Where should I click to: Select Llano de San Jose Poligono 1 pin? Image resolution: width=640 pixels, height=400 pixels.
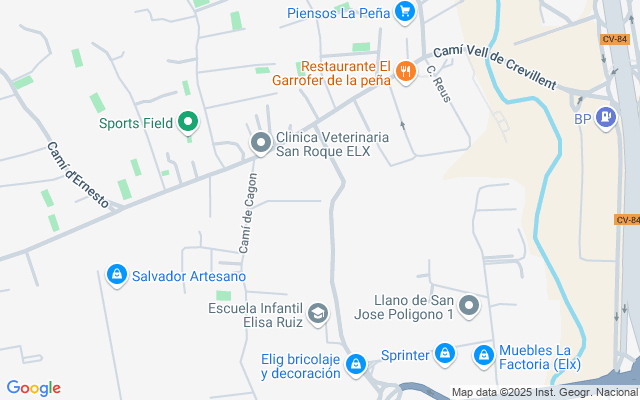[469, 306]
